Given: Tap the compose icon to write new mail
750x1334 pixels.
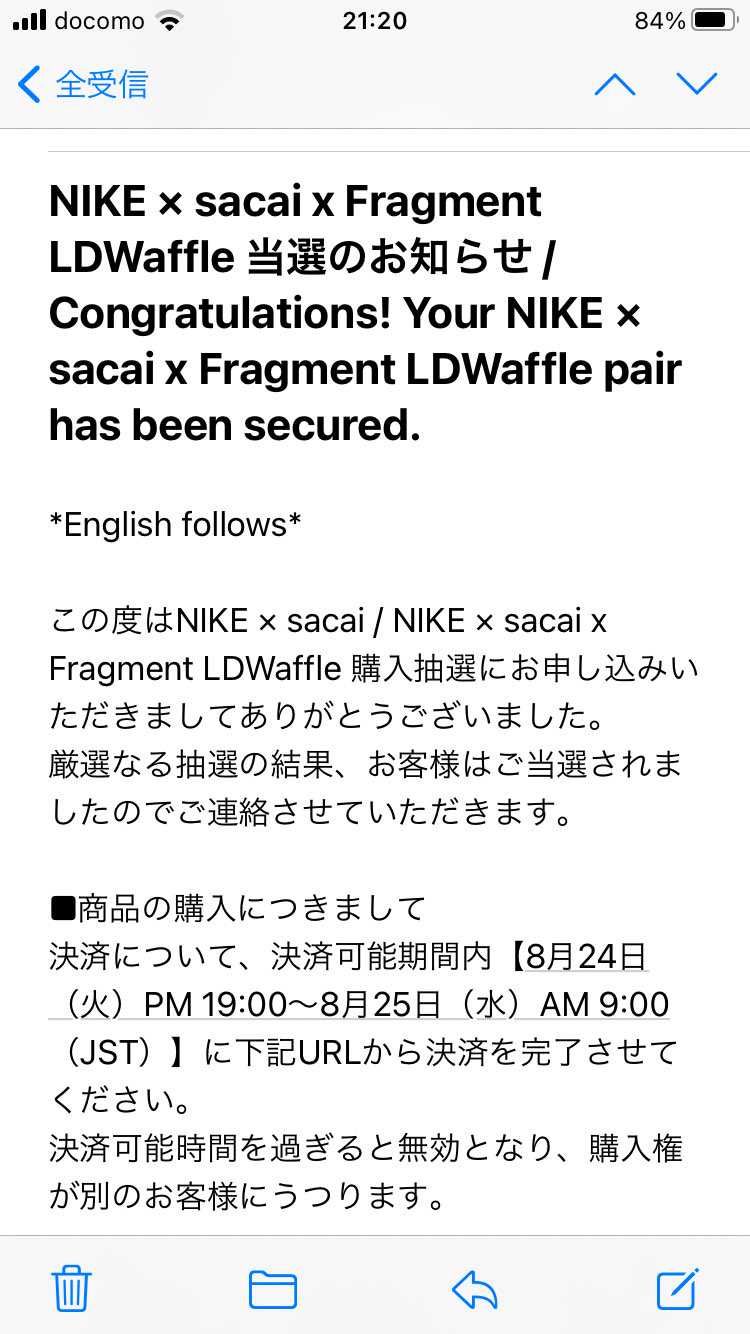Looking at the screenshot, I should 678,1289.
